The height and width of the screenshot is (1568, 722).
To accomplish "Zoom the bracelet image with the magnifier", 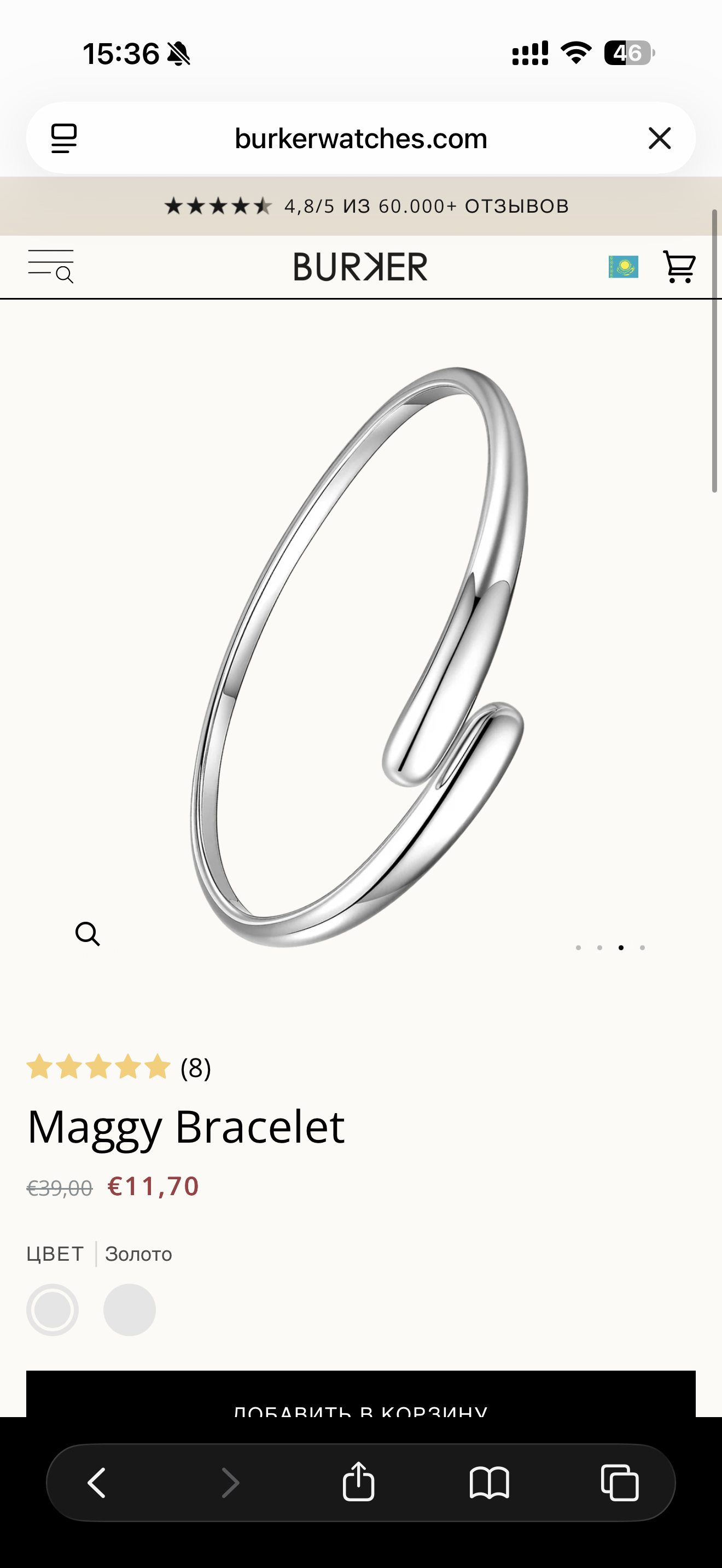I will pos(88,933).
